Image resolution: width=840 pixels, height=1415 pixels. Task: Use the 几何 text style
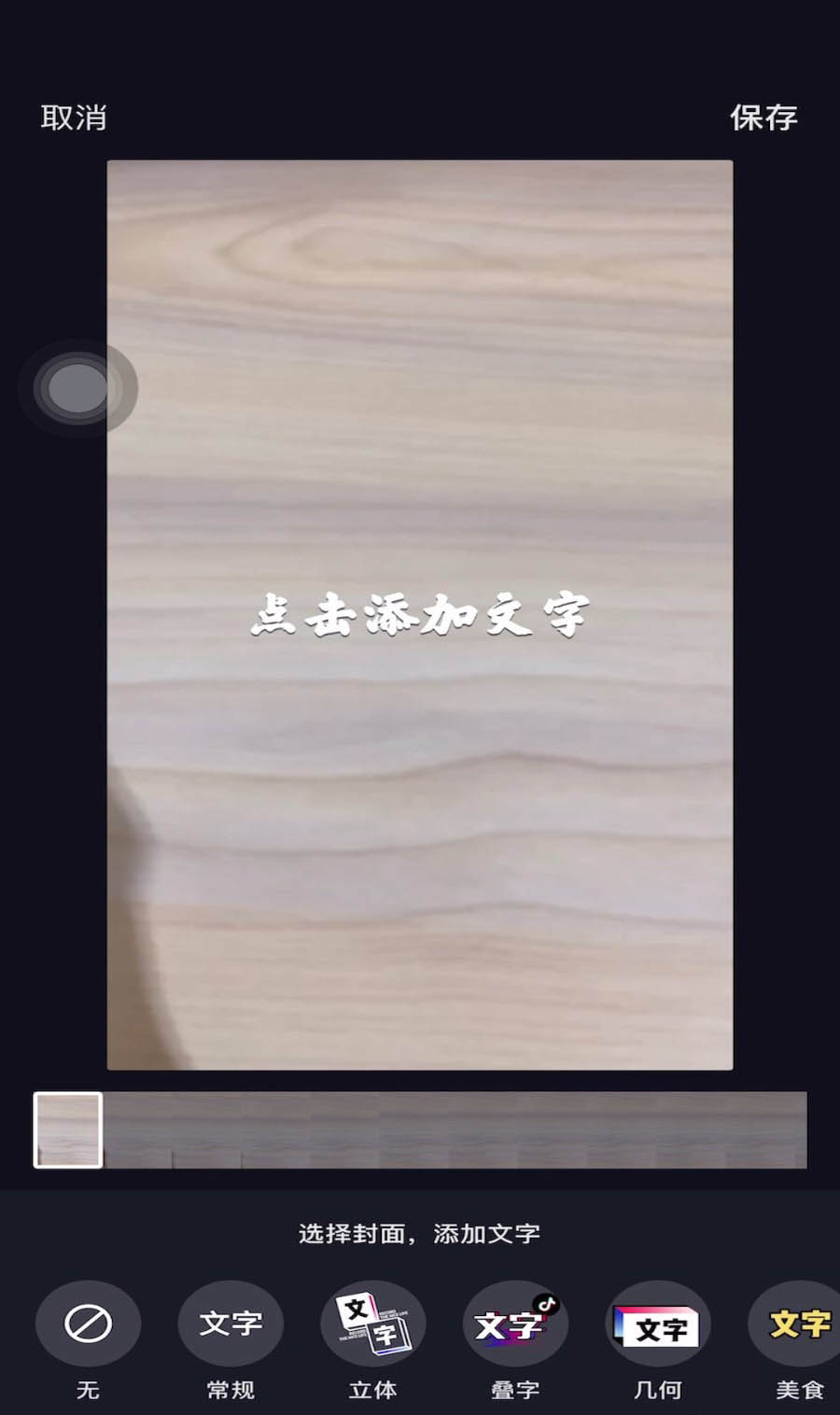[x=658, y=1324]
